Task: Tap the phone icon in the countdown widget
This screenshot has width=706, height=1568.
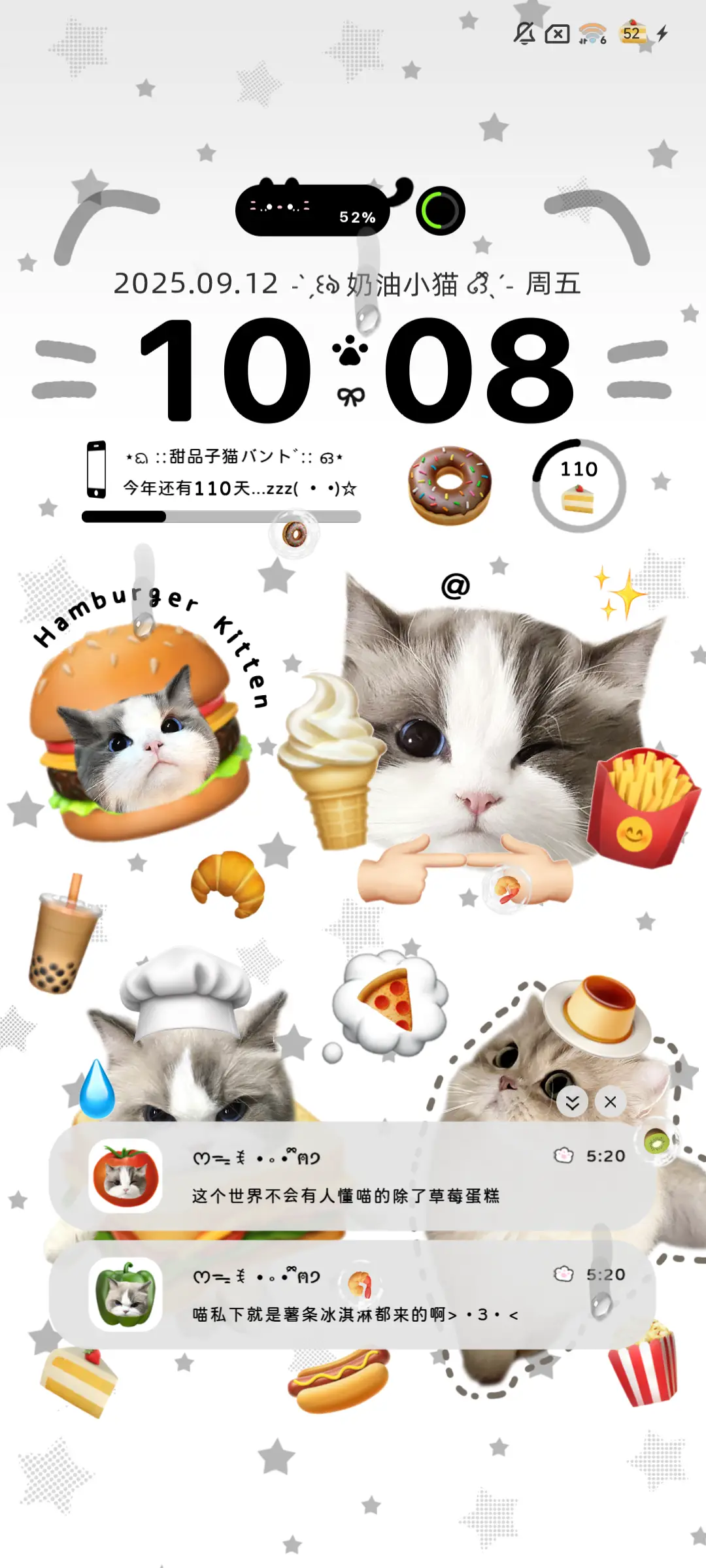Action: tap(95, 469)
